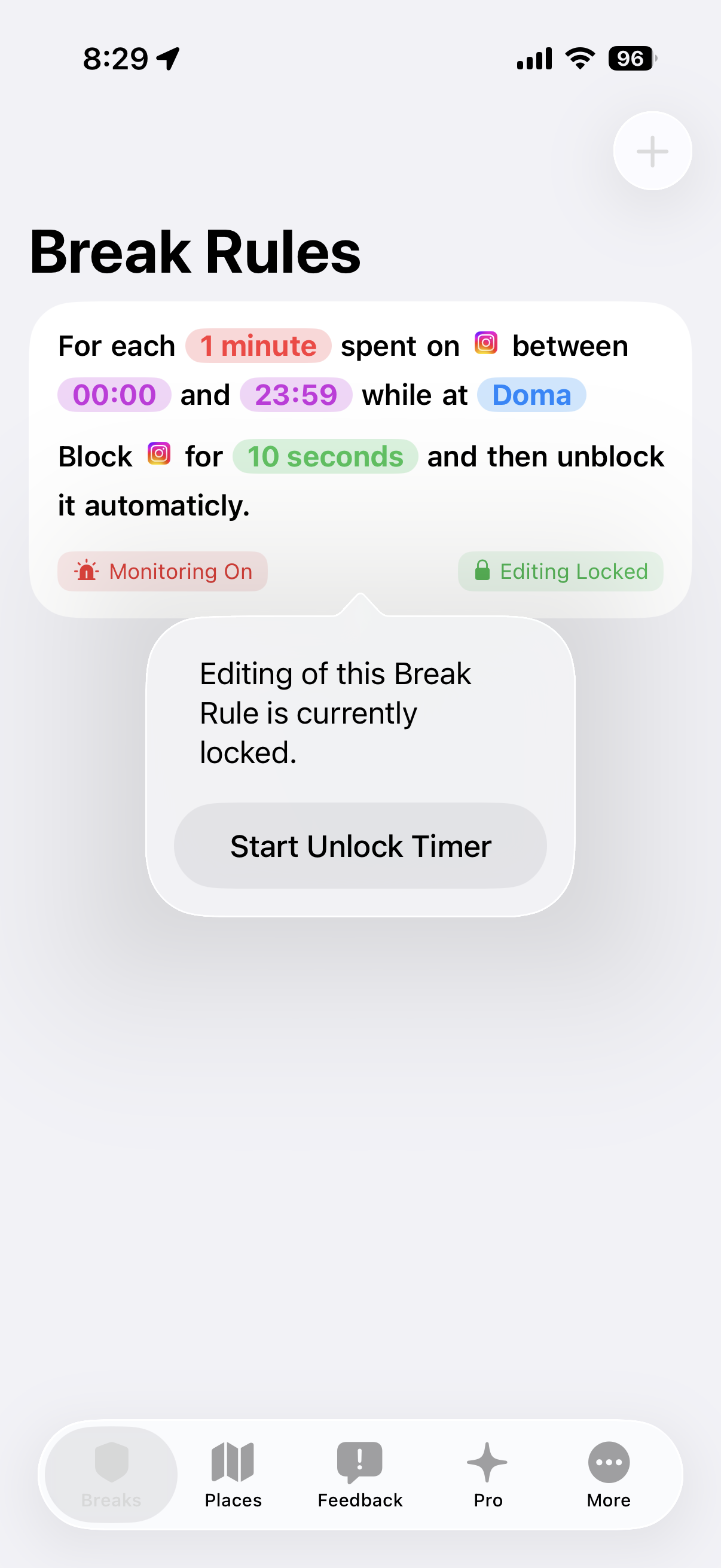Tap the Monitoring On badge
Screen dimensions: 721x1568
(163, 571)
